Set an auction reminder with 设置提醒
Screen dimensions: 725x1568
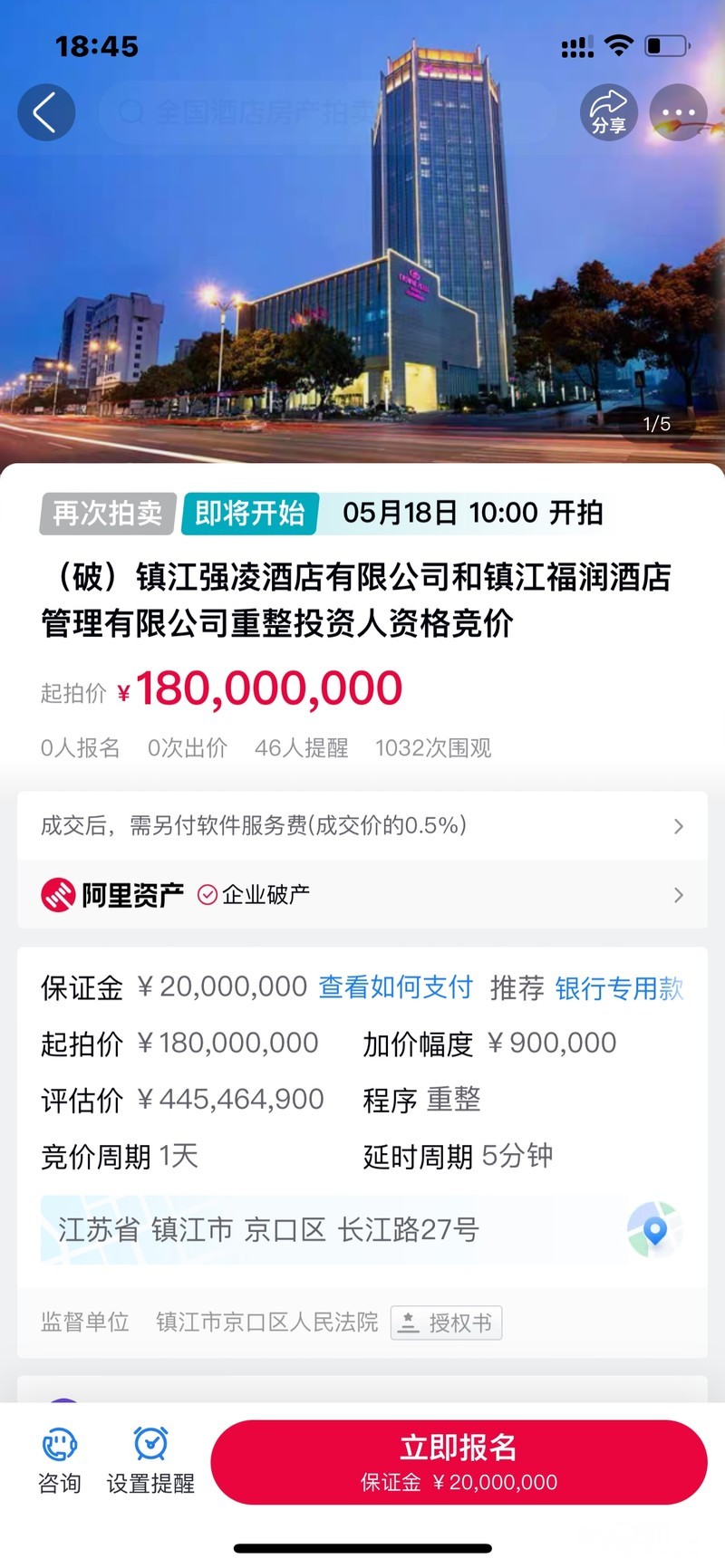tap(150, 1459)
